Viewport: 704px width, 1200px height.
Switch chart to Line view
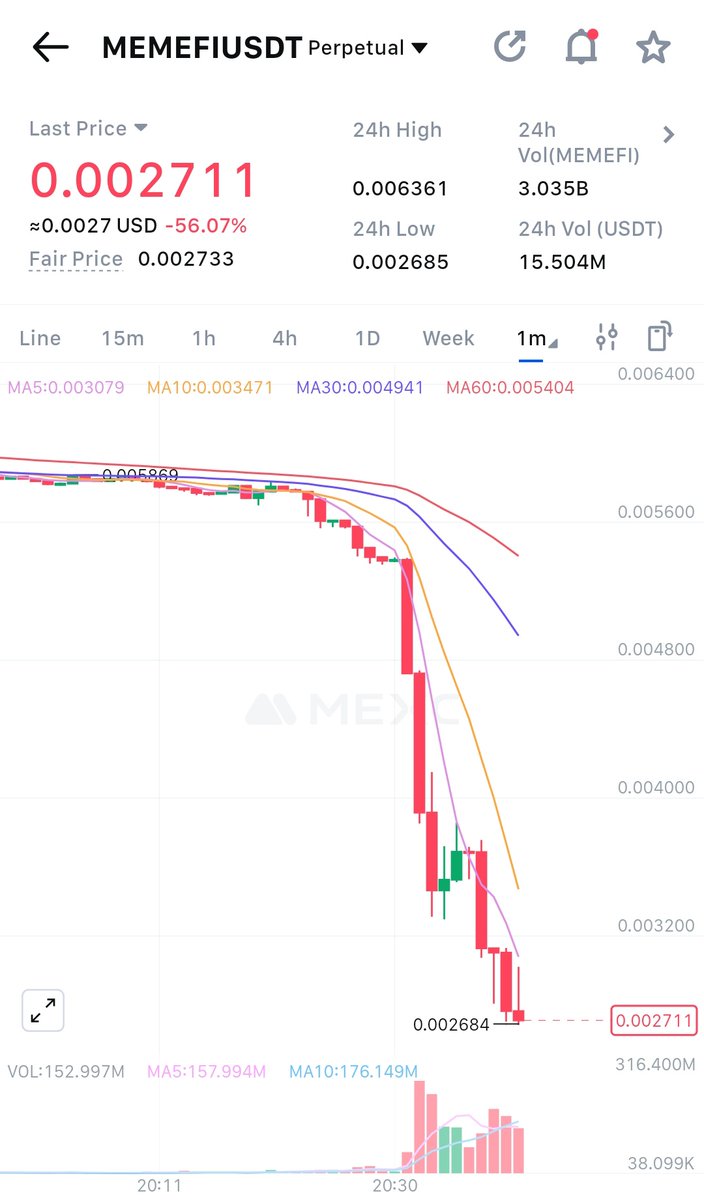pyautogui.click(x=40, y=338)
